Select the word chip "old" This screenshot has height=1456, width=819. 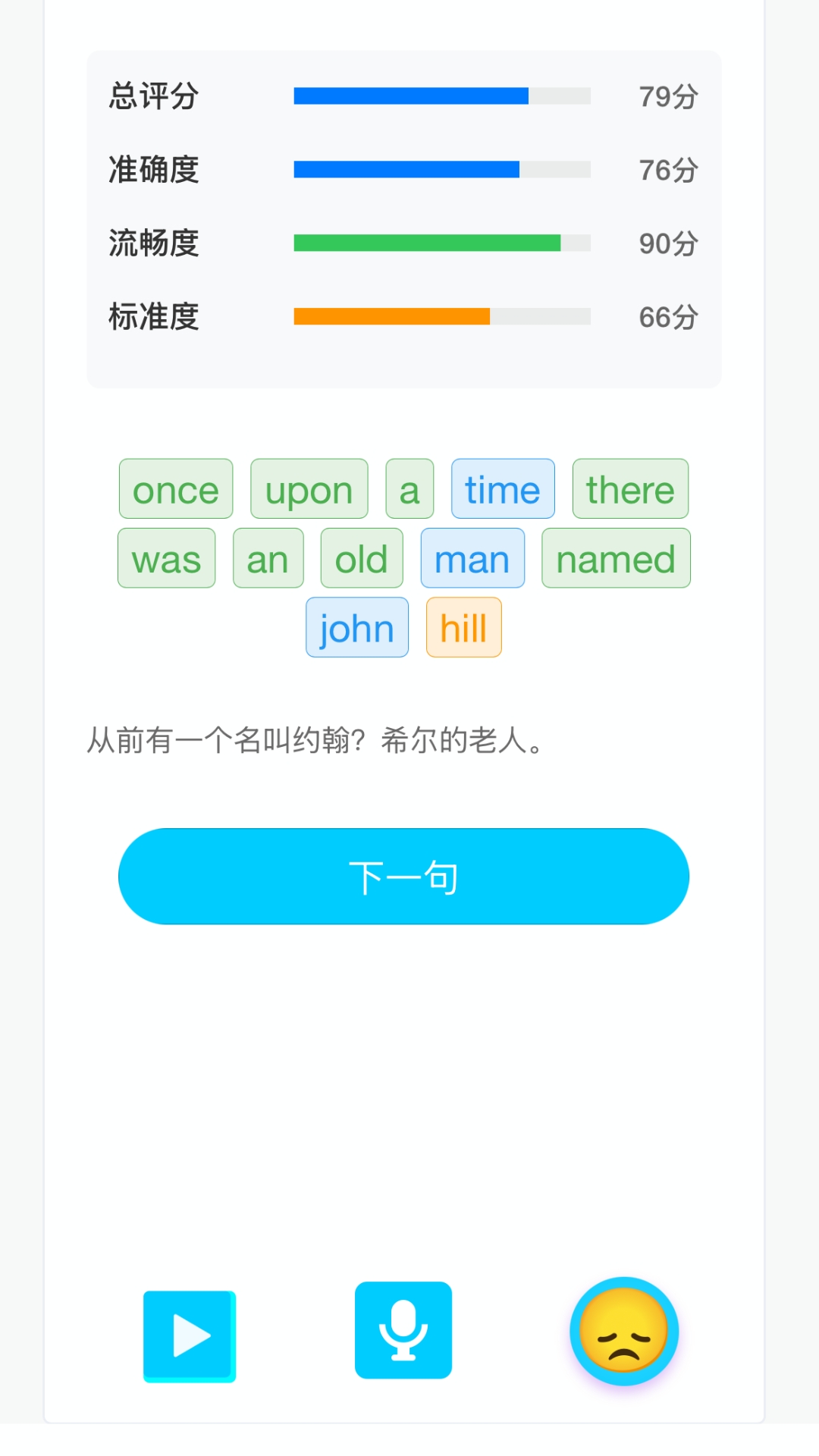[362, 559]
